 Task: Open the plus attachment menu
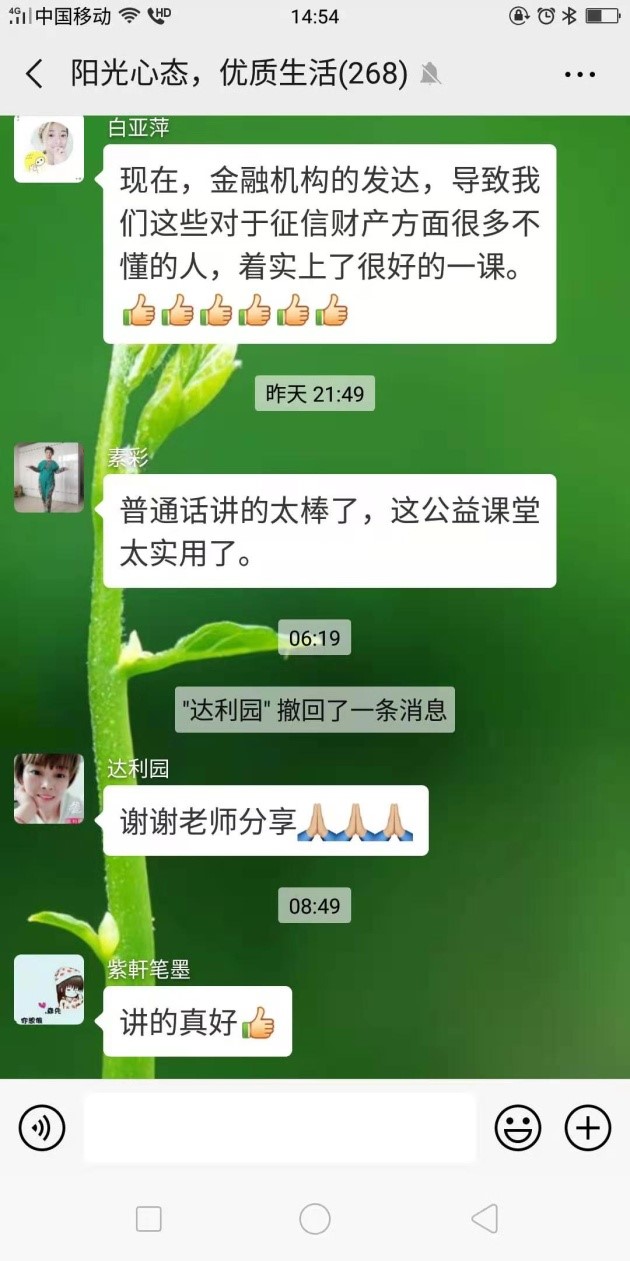tap(588, 1128)
